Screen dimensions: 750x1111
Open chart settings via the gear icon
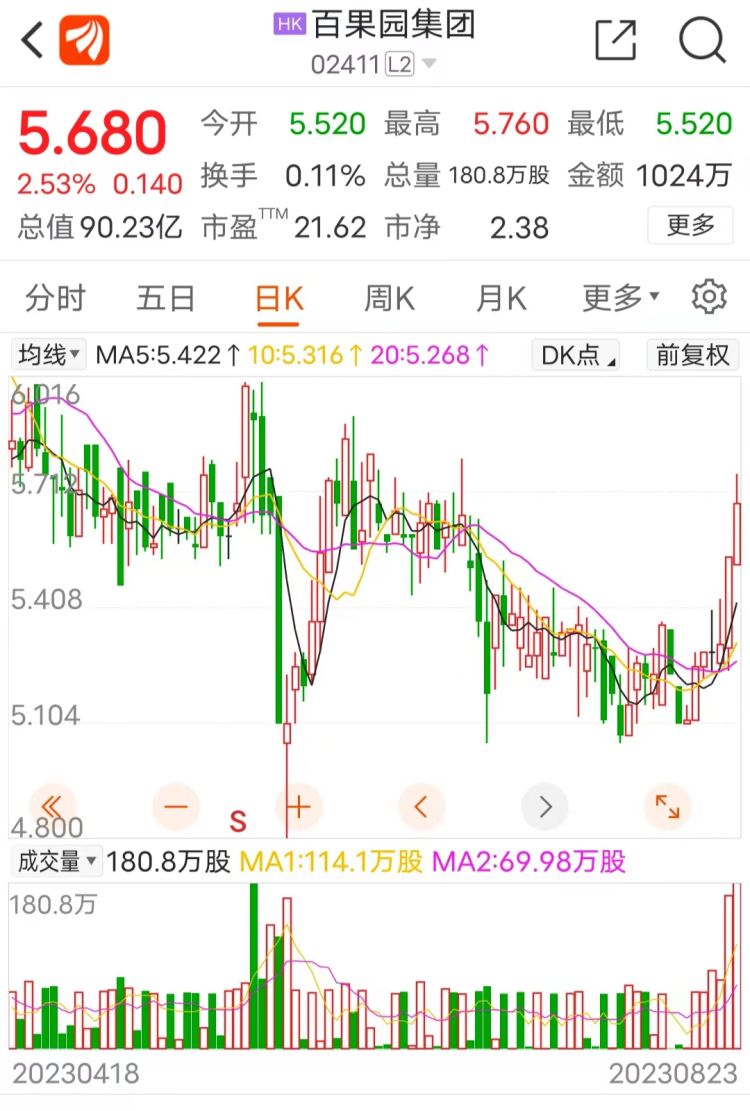pyautogui.click(x=709, y=296)
